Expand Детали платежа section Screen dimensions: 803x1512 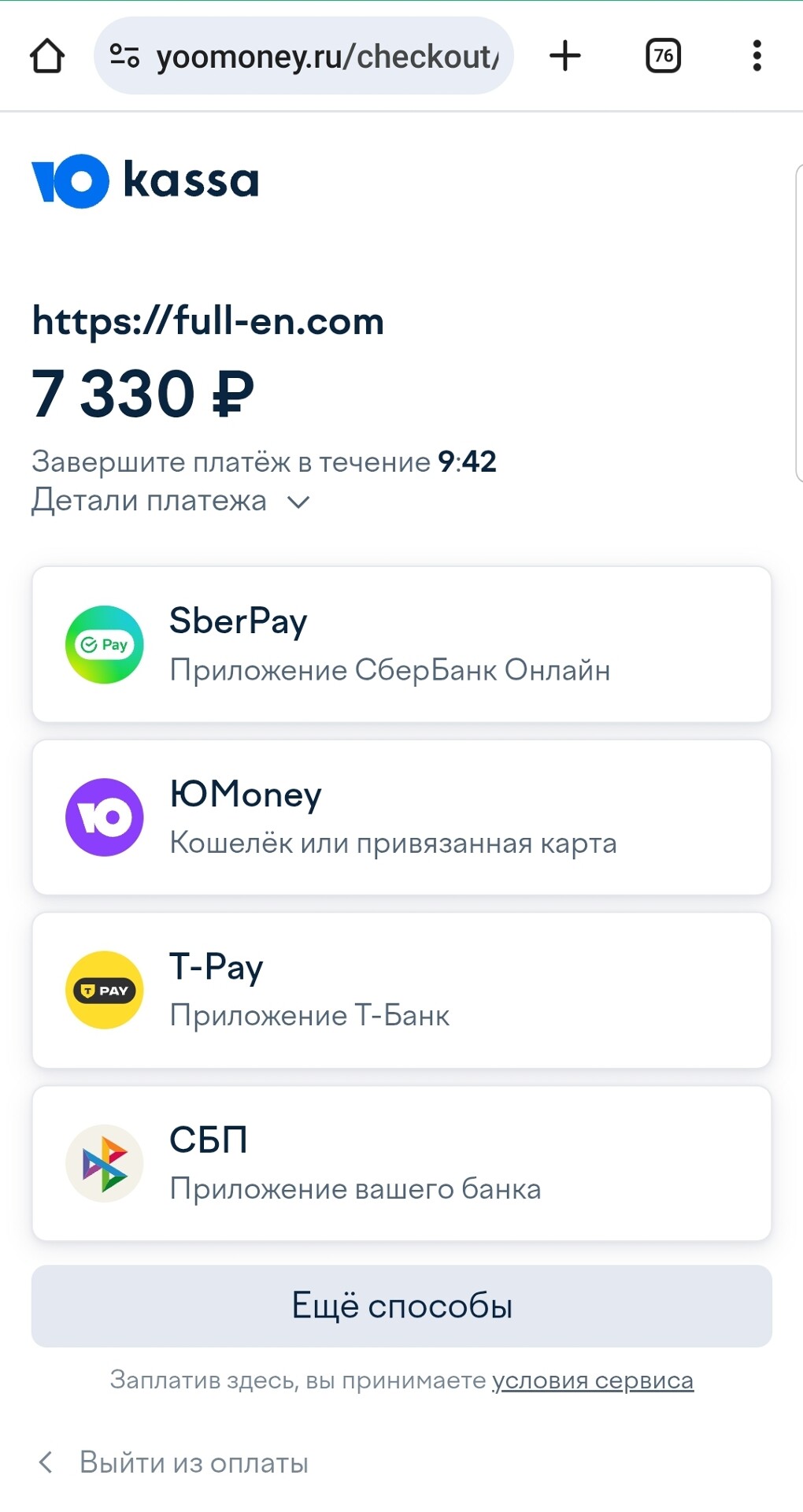click(171, 502)
